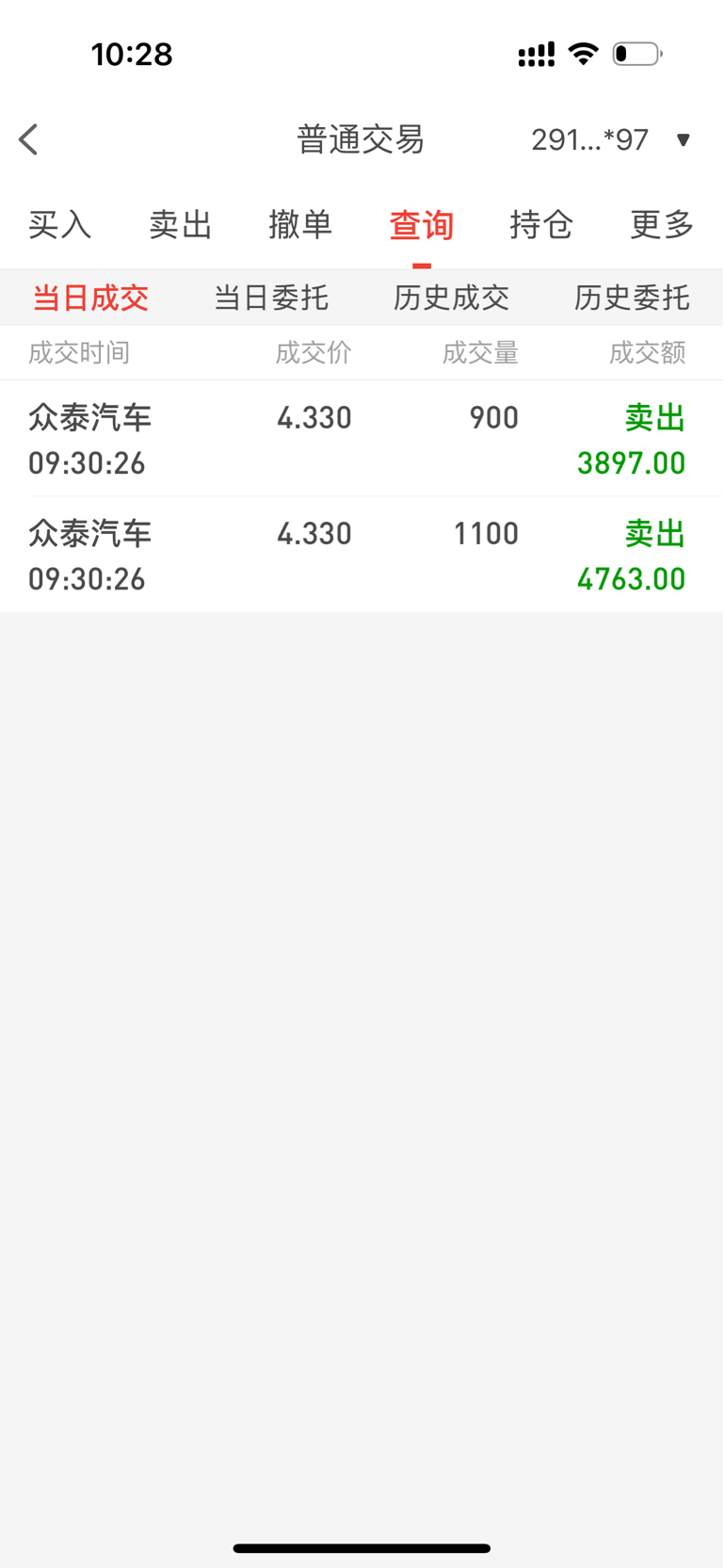
Task: Show 历史成交 records
Action: click(451, 298)
